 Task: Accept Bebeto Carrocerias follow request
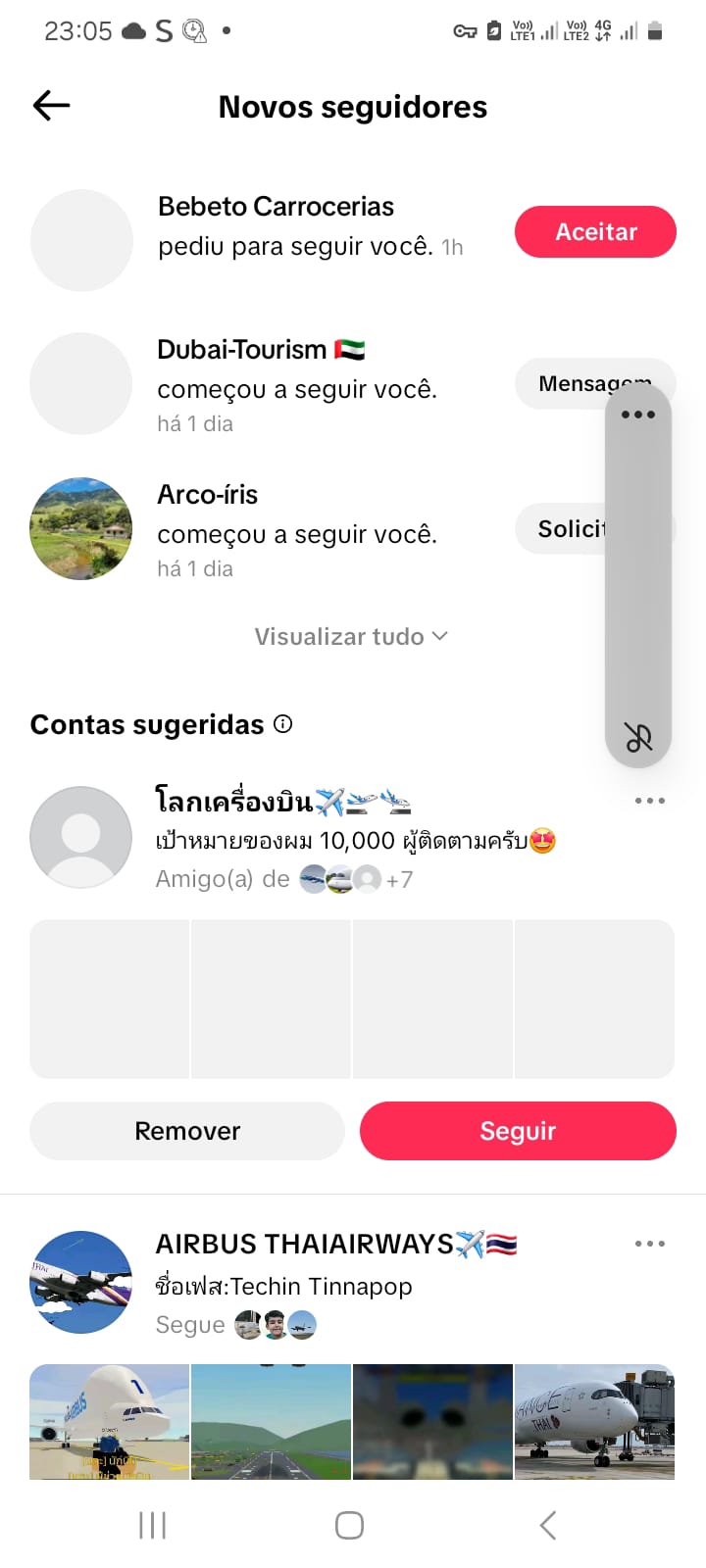tap(595, 232)
